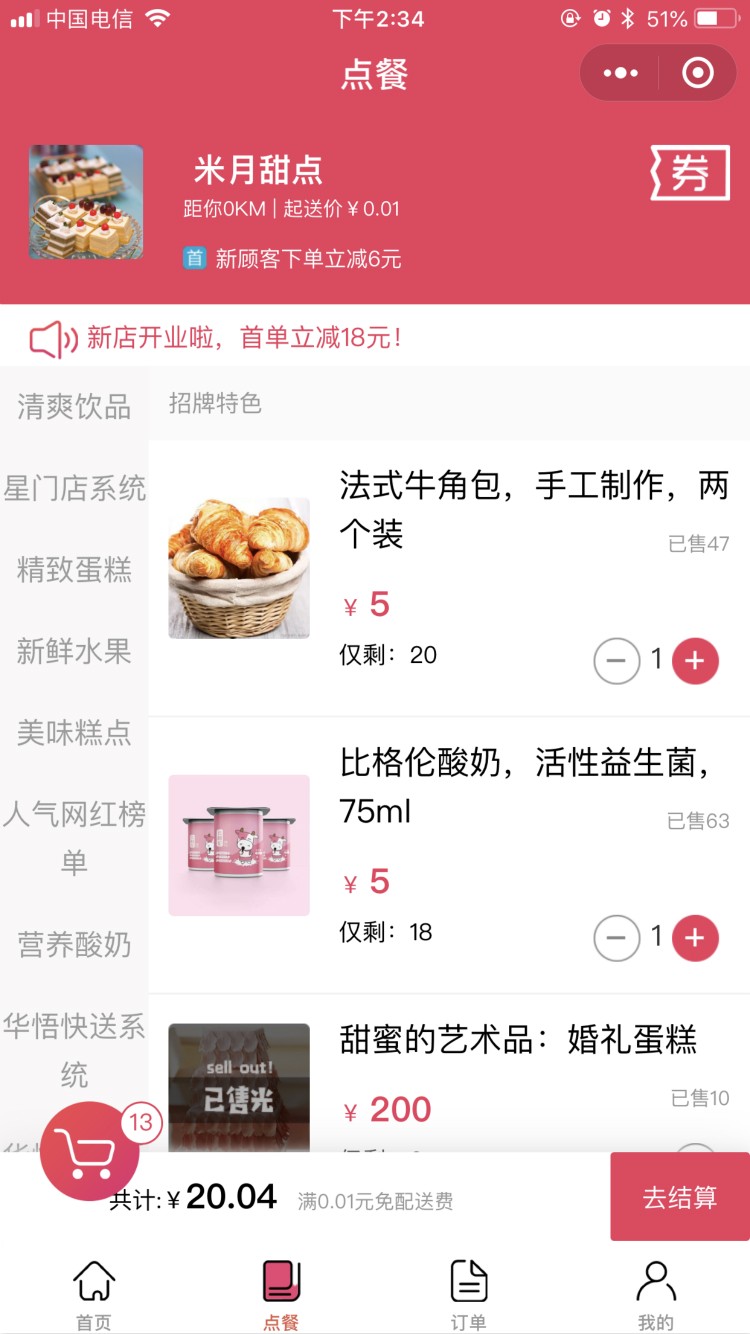750x1334 pixels.
Task: Open the croissant product image
Action: 239,568
